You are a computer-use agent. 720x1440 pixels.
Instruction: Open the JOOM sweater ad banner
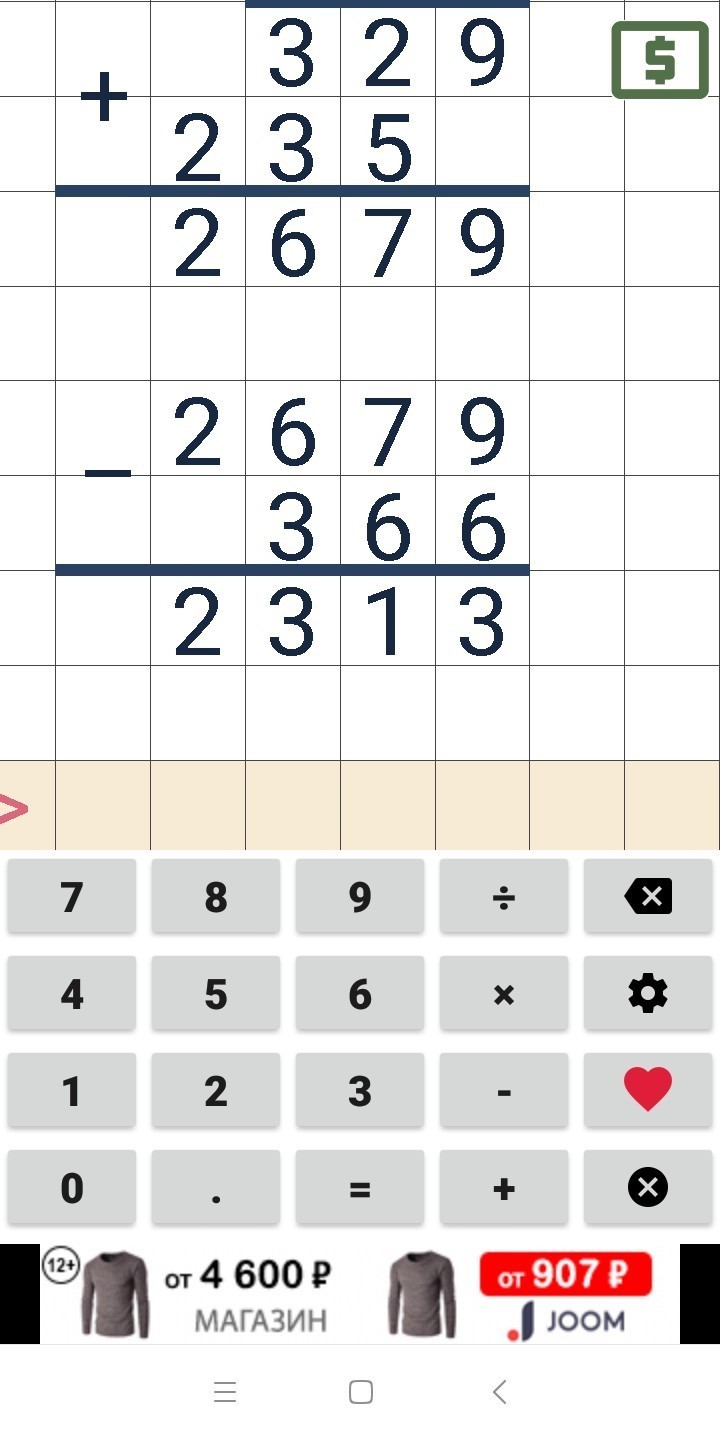pyautogui.click(x=360, y=1294)
